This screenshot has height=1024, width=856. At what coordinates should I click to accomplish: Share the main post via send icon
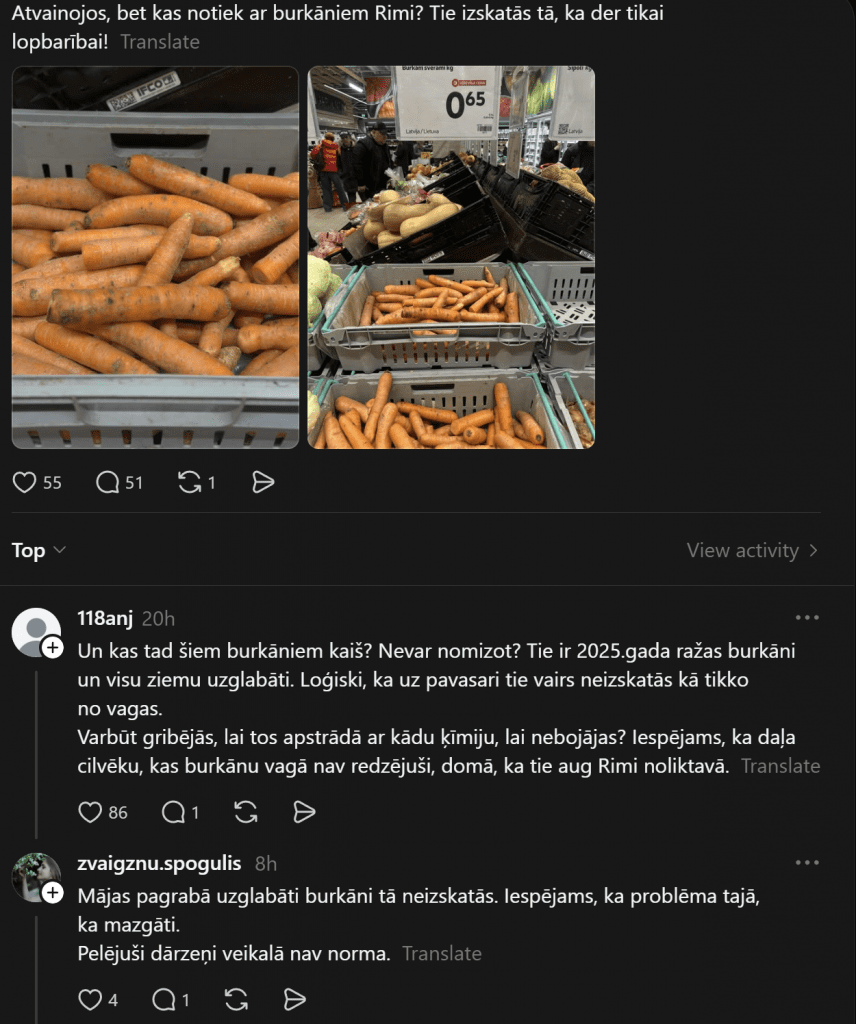263,482
